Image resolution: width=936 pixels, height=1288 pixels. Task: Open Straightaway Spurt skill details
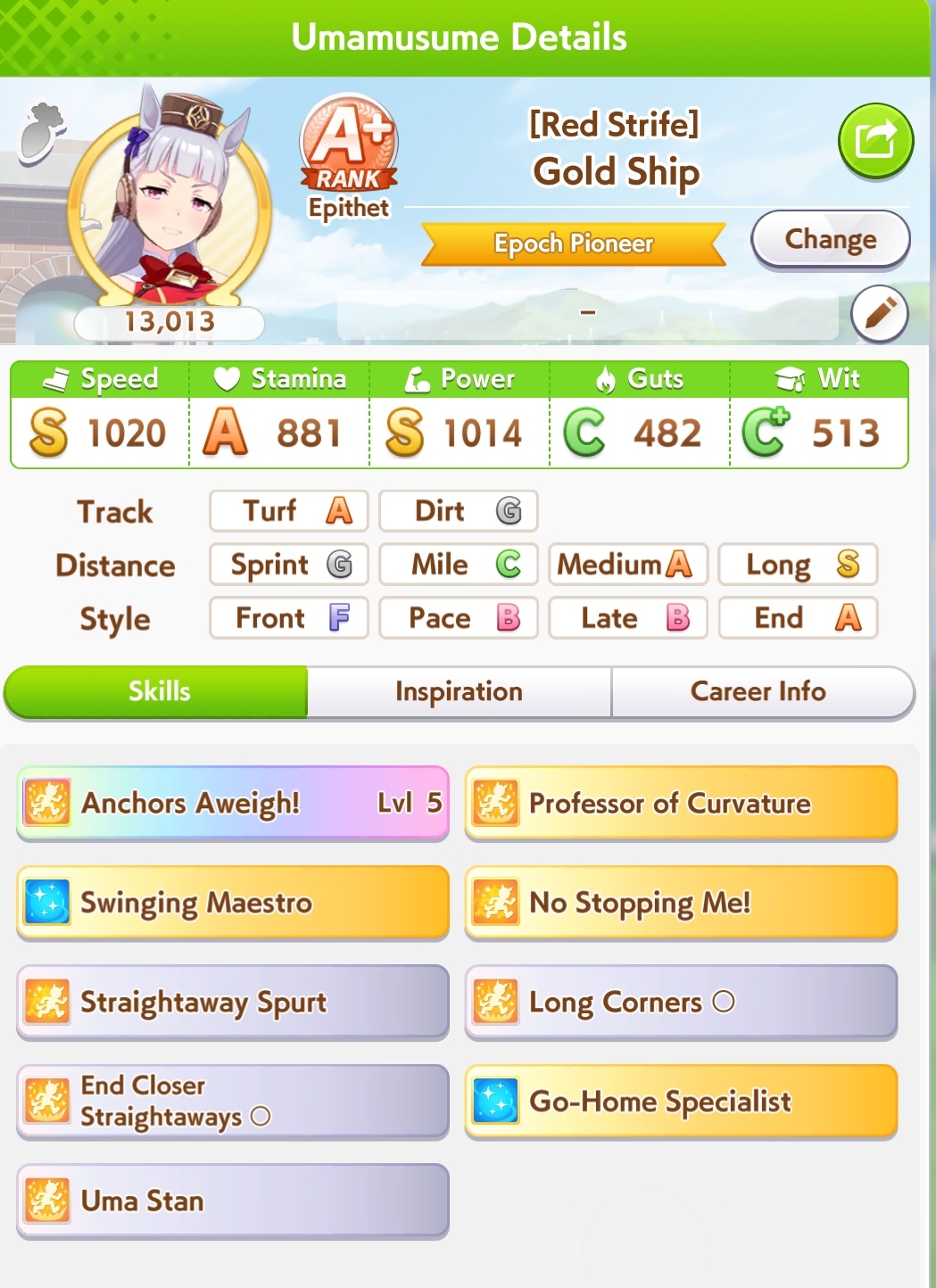click(233, 1002)
